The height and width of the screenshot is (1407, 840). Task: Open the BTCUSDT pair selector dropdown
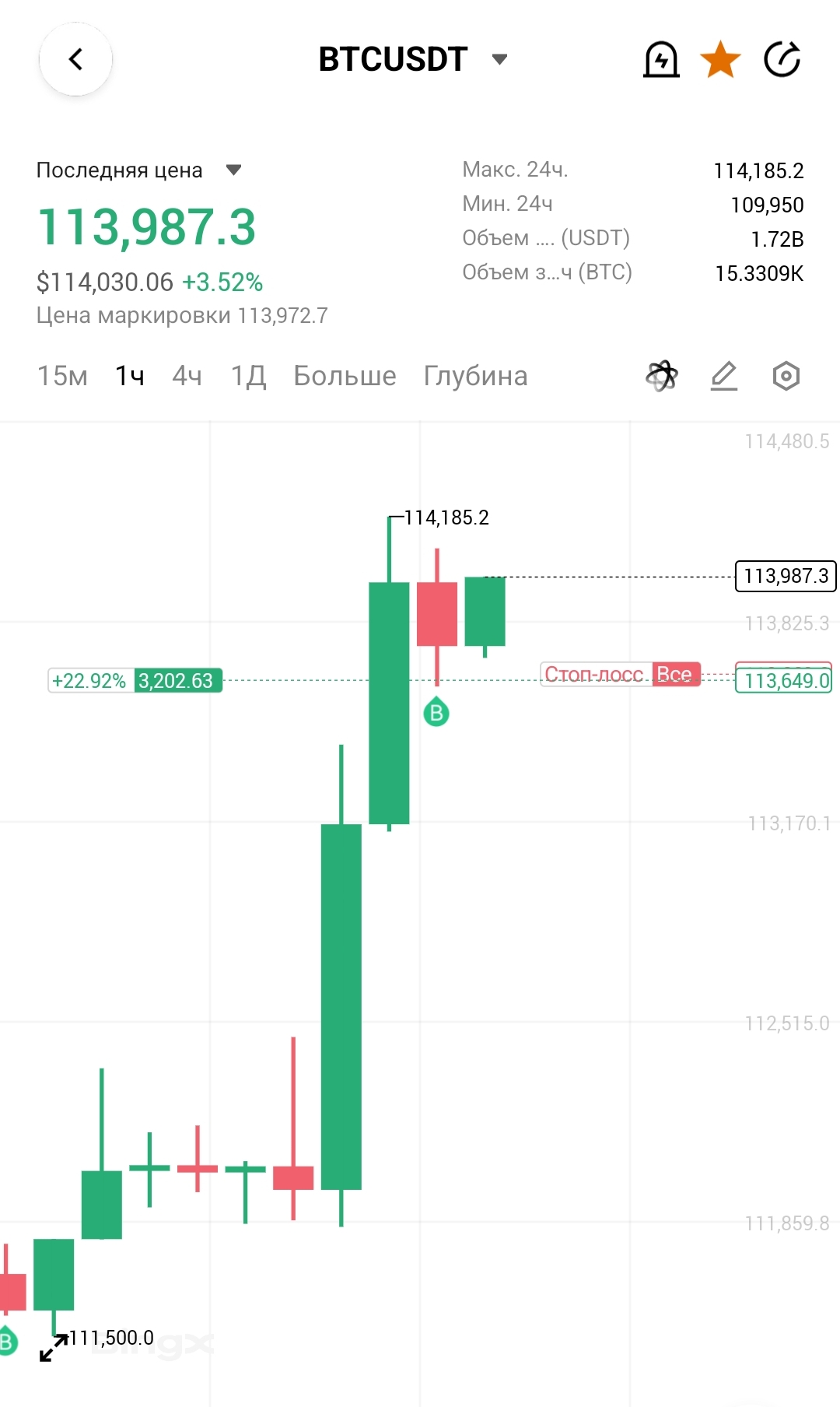tap(499, 59)
